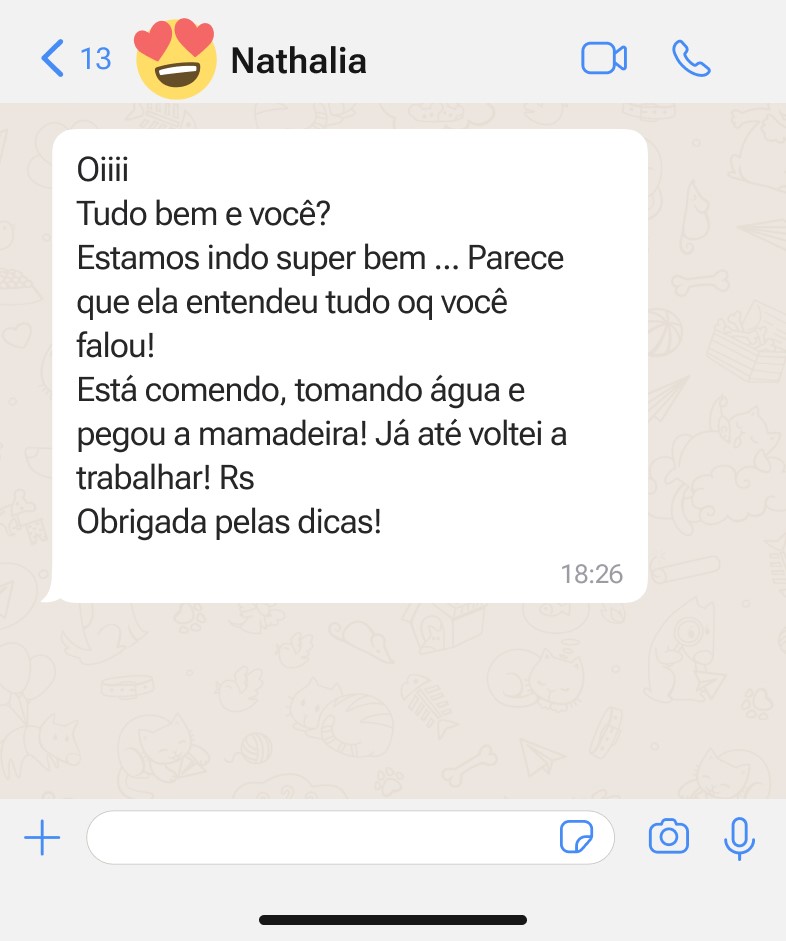Record a voice message with the microphone

point(739,838)
